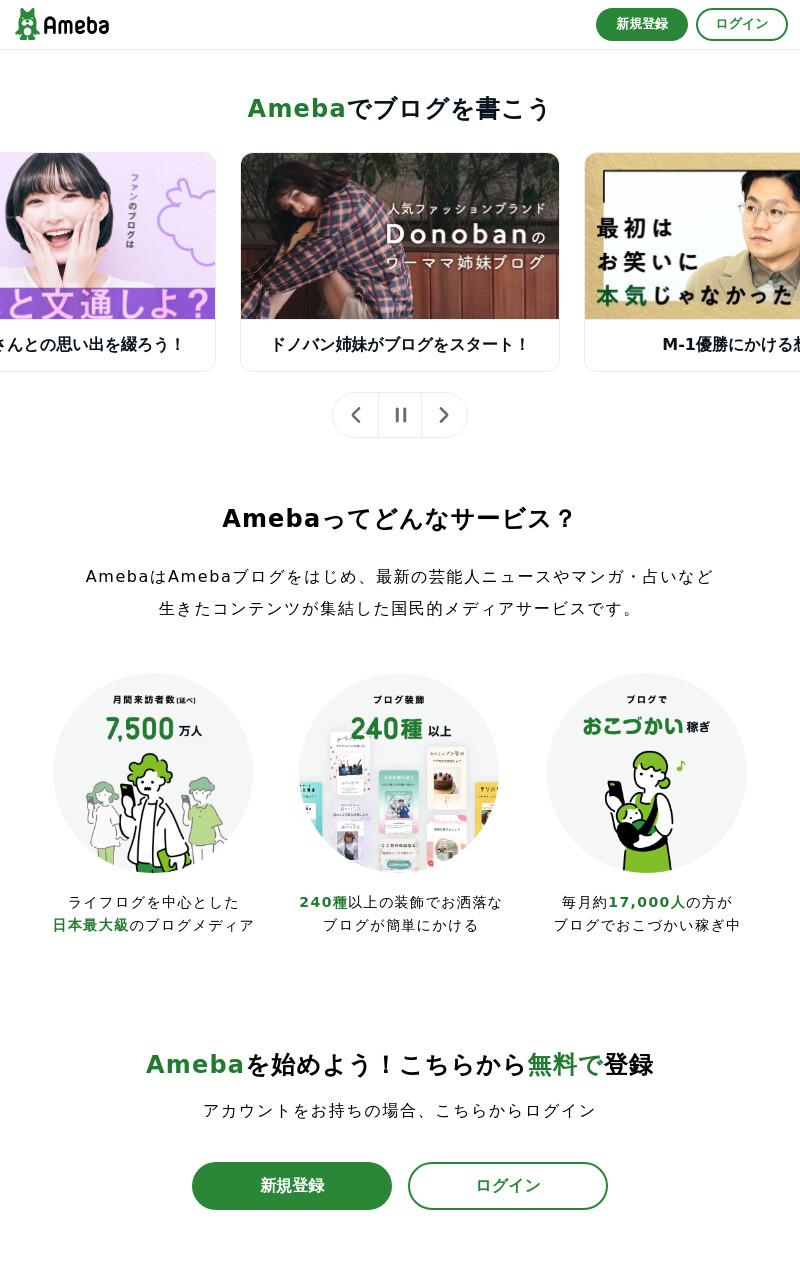The width and height of the screenshot is (800, 1280).
Task: Open the 文通しよ carousel card
Action: click(x=108, y=262)
